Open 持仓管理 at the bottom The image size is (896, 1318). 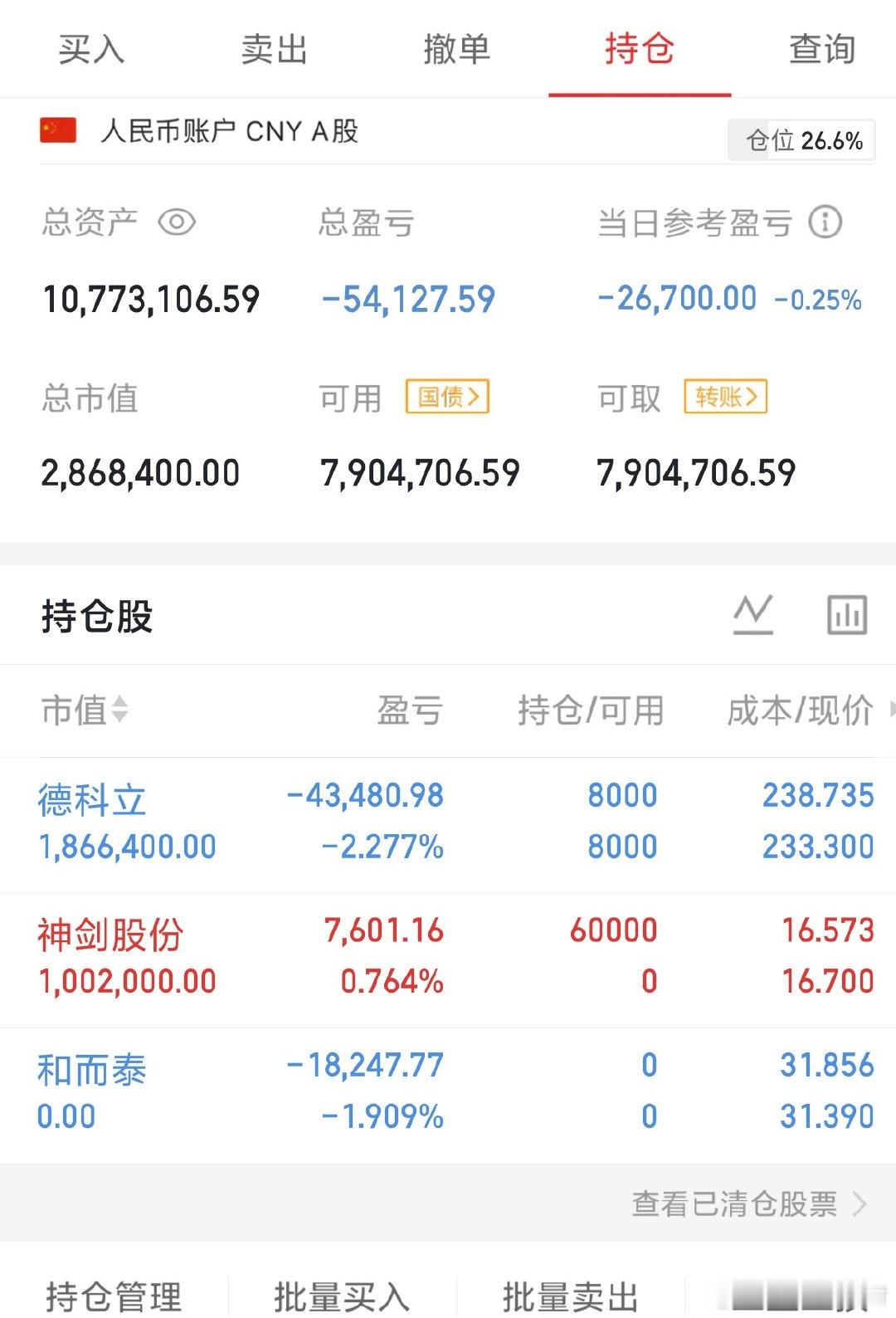click(114, 1292)
